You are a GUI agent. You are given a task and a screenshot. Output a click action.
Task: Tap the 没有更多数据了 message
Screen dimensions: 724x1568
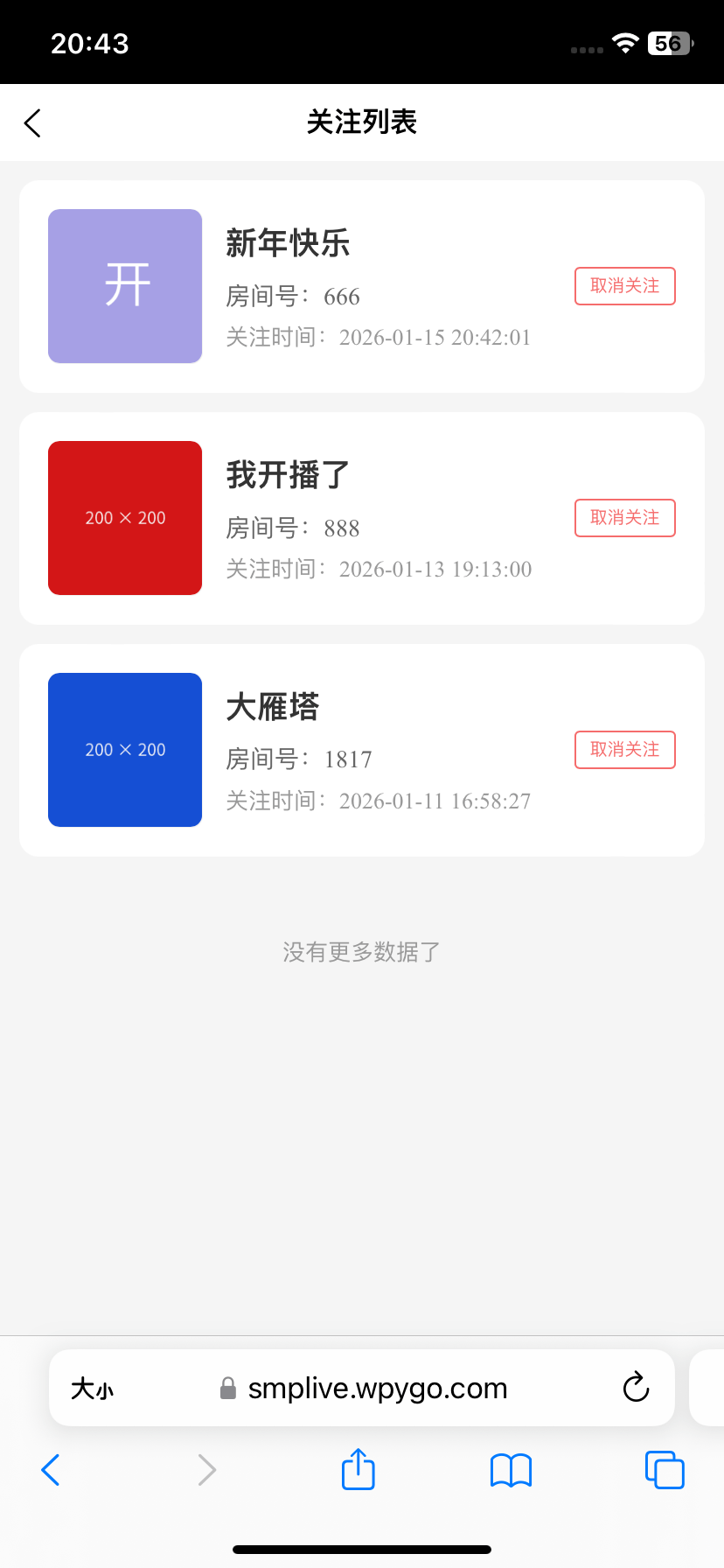click(x=361, y=952)
